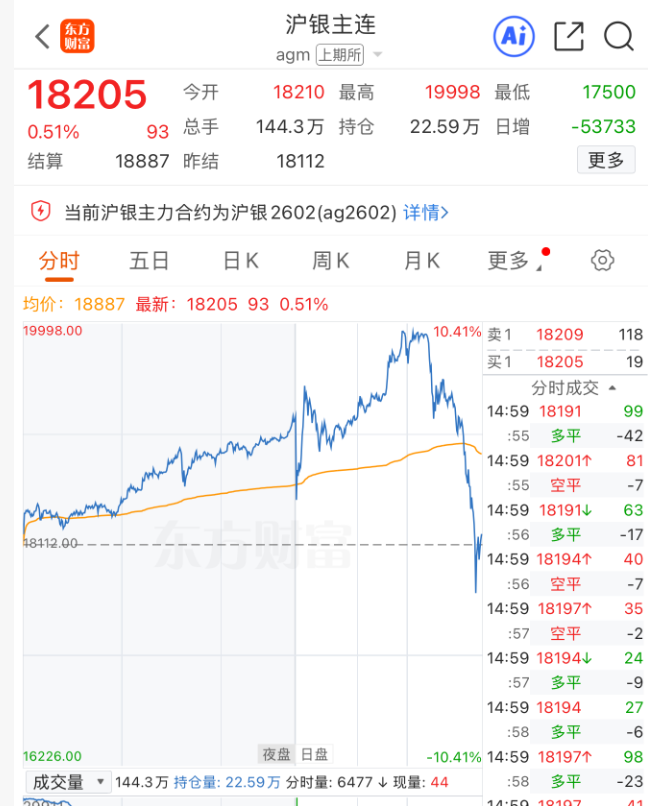The image size is (648, 806).
Task: Switch to the 月K chart tab
Action: pyautogui.click(x=421, y=261)
